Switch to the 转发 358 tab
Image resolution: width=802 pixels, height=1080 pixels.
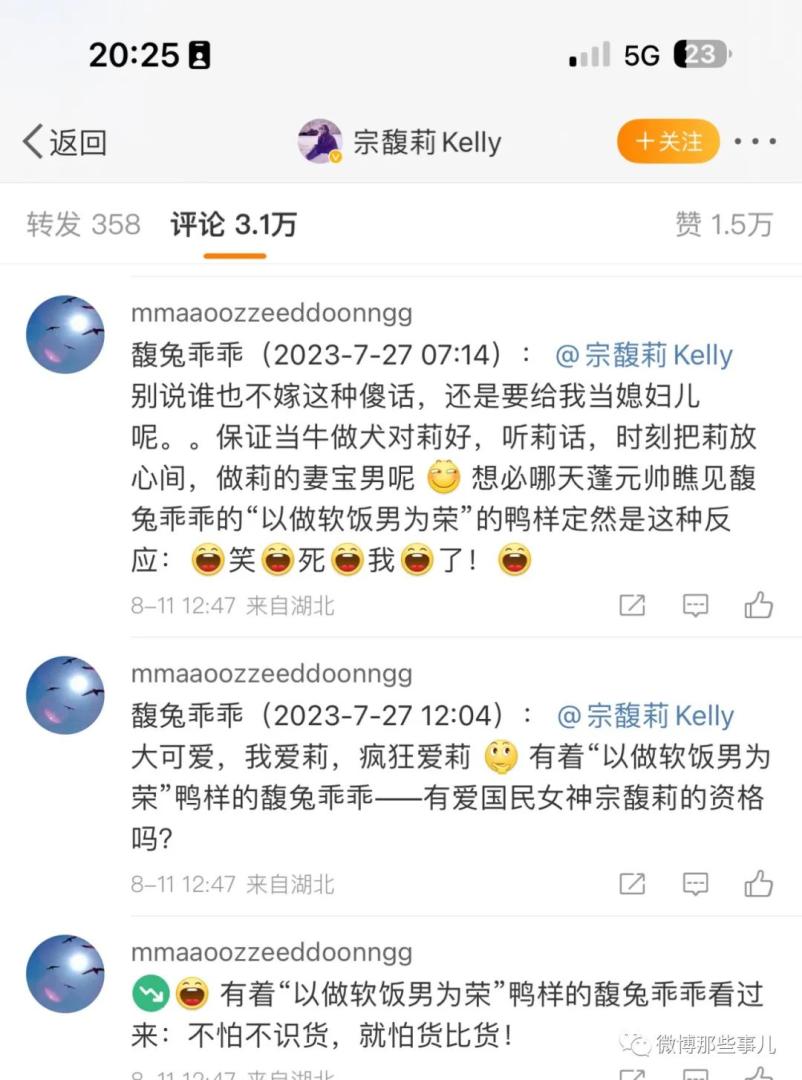click(83, 224)
